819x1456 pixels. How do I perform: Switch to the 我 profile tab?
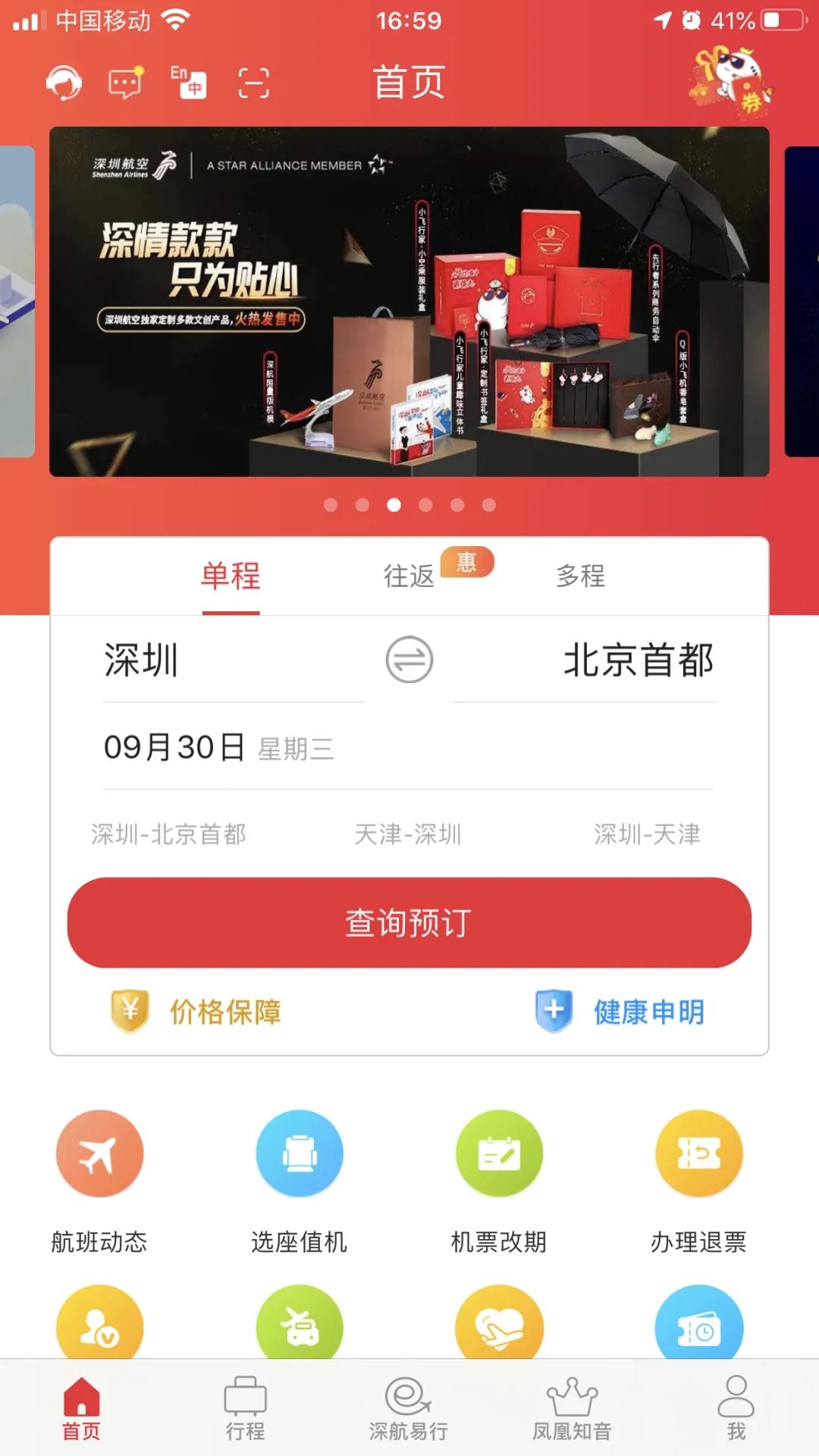(736, 1408)
